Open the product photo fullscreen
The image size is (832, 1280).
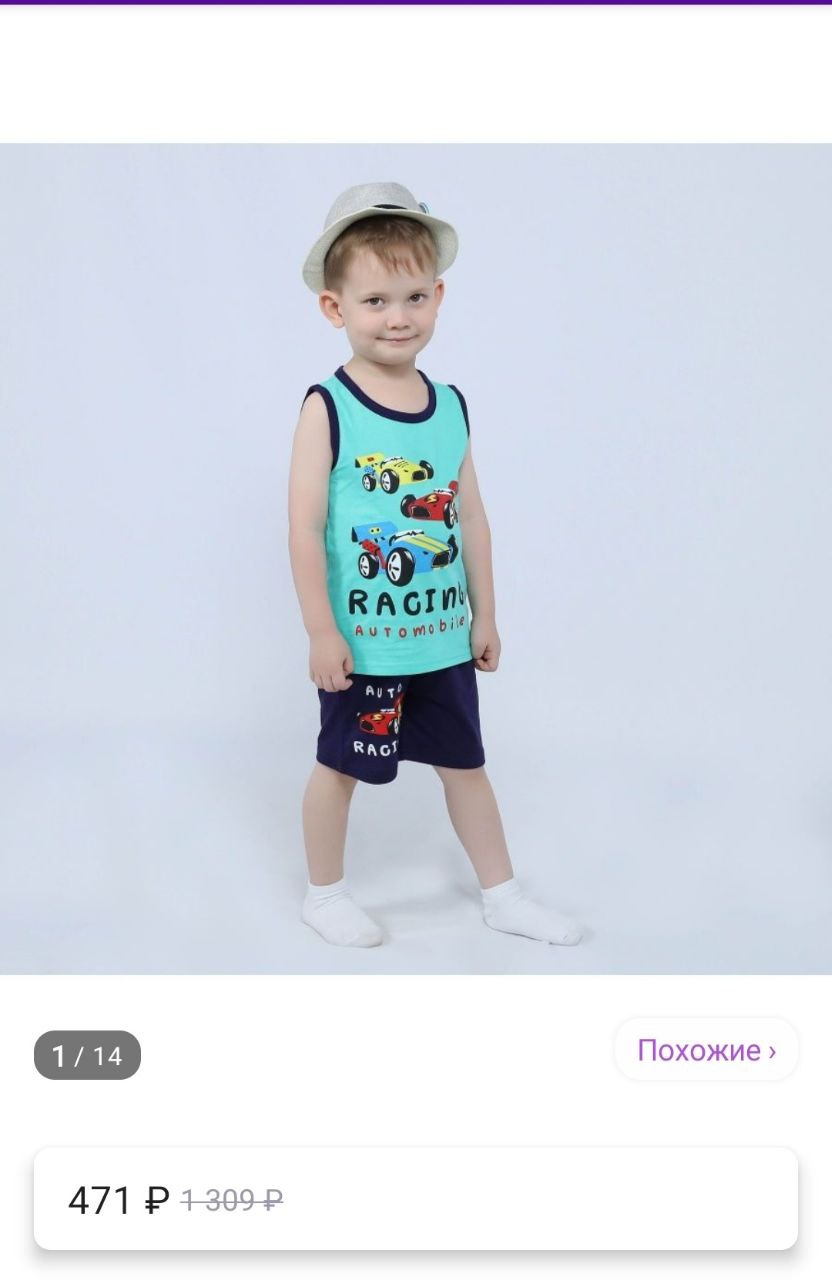click(x=416, y=558)
